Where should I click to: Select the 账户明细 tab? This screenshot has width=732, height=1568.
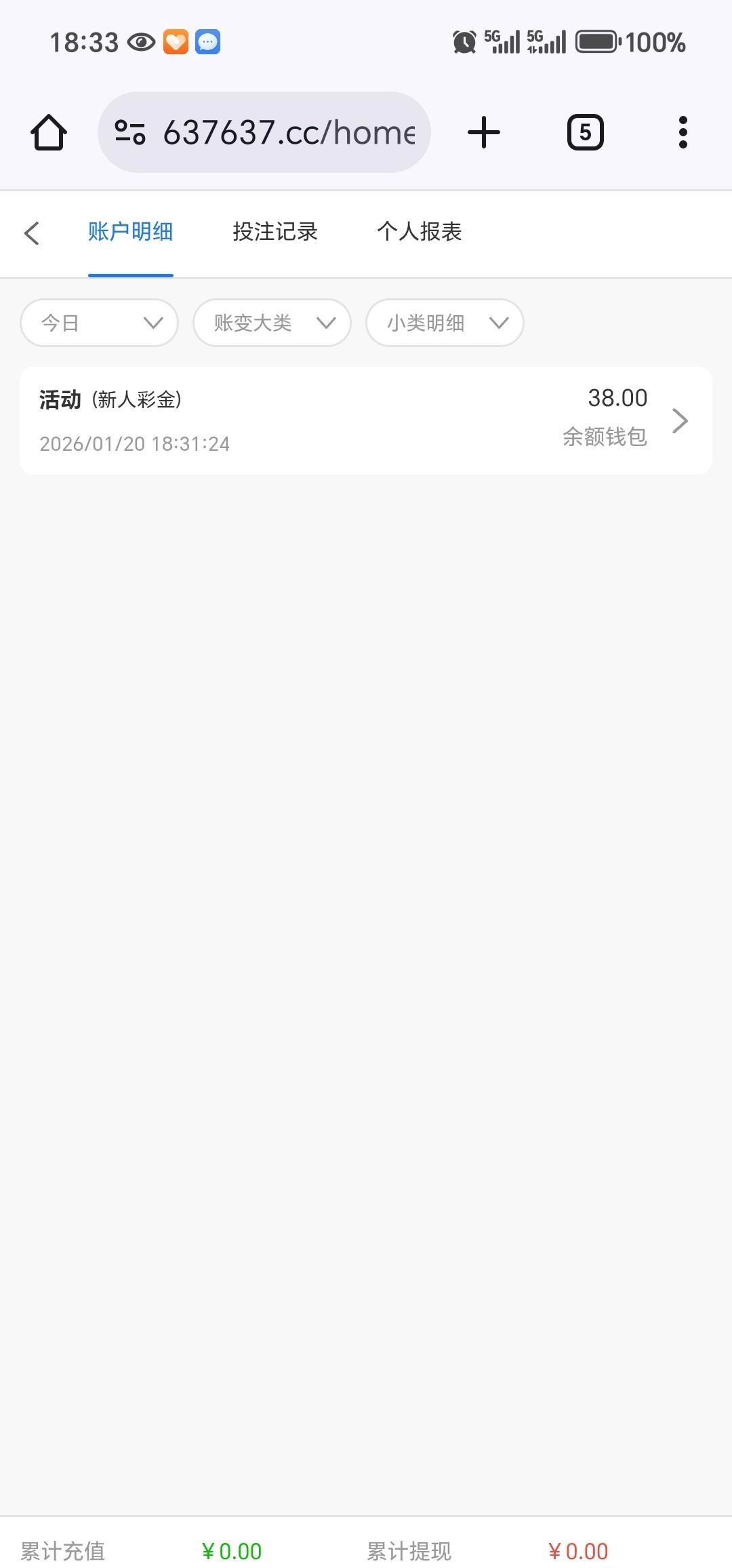tap(130, 232)
